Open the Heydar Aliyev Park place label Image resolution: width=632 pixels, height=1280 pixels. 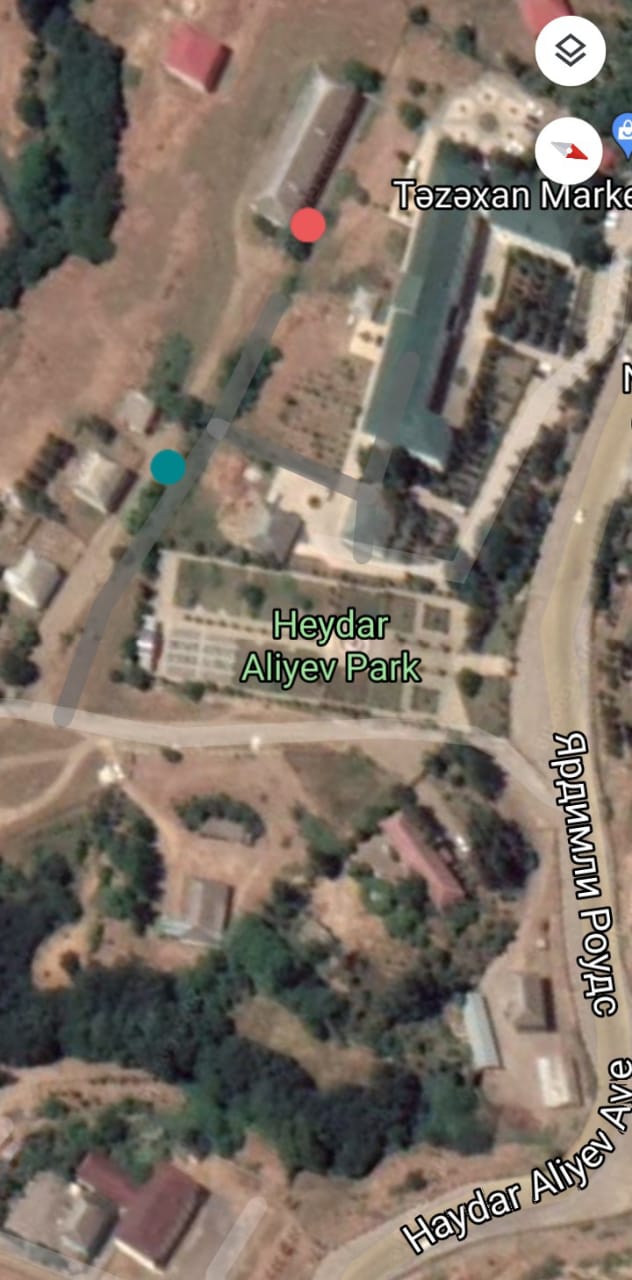[331, 647]
